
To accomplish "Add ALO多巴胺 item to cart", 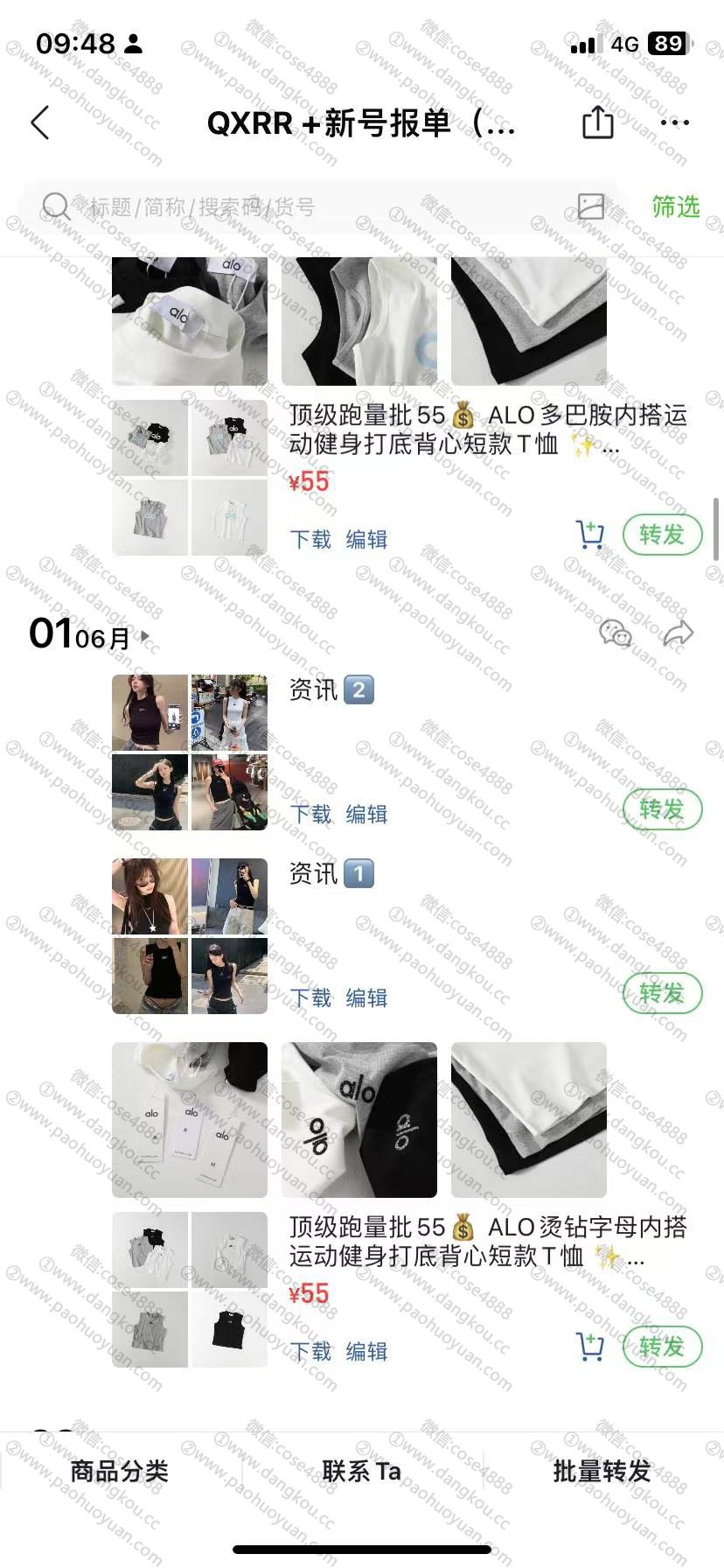I will (x=591, y=535).
